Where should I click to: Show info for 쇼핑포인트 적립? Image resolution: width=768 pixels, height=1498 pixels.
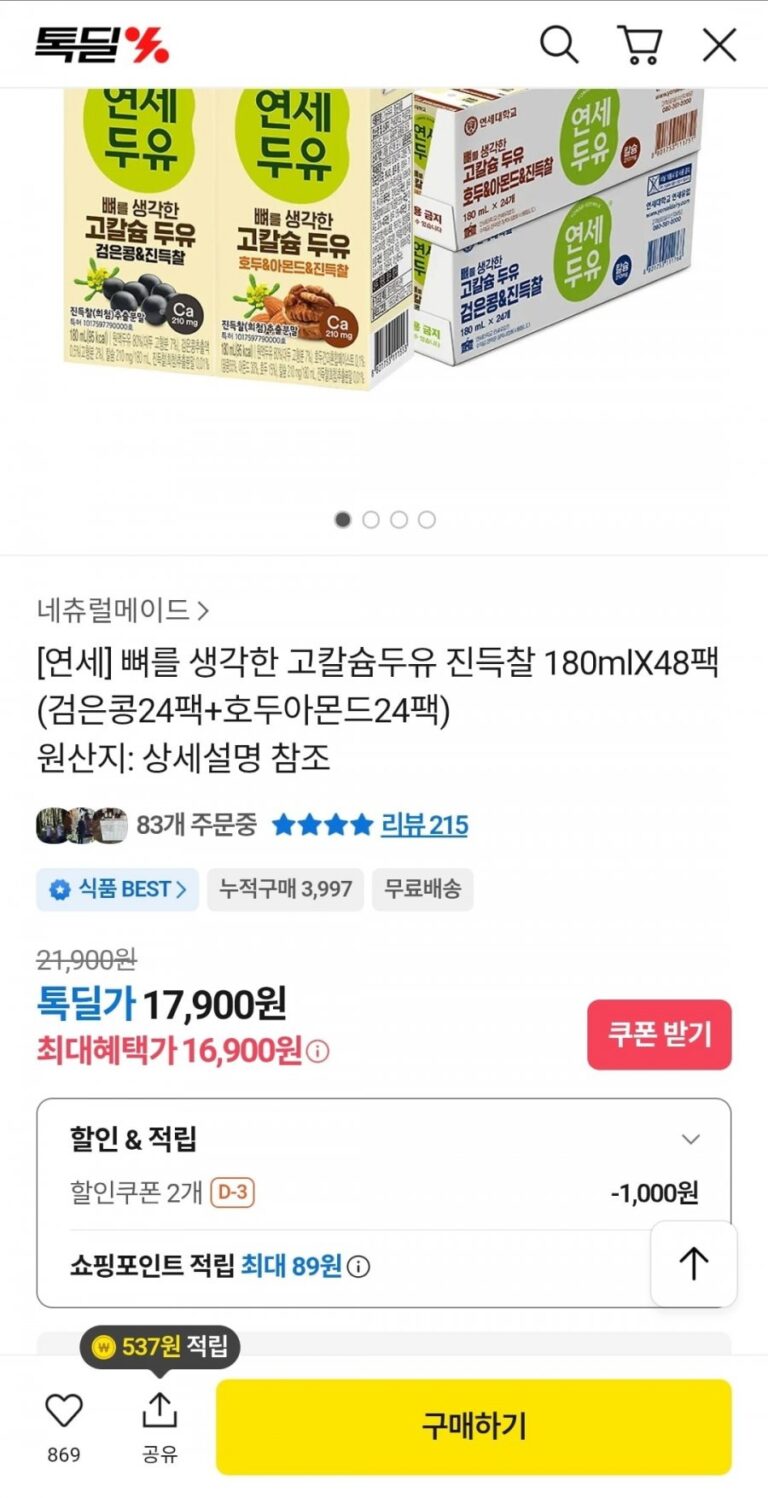point(358,1267)
